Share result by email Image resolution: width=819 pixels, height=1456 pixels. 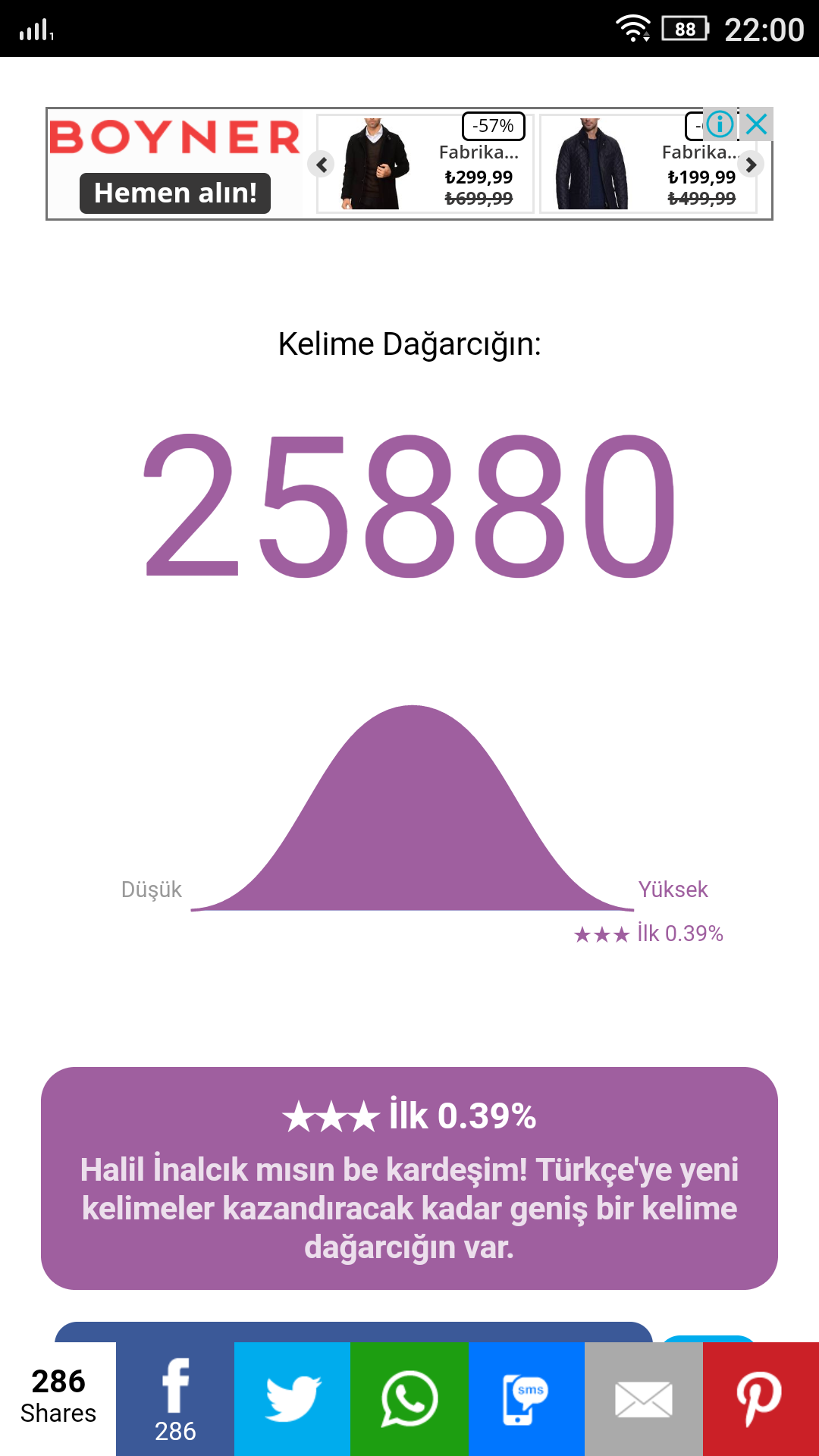click(644, 1399)
